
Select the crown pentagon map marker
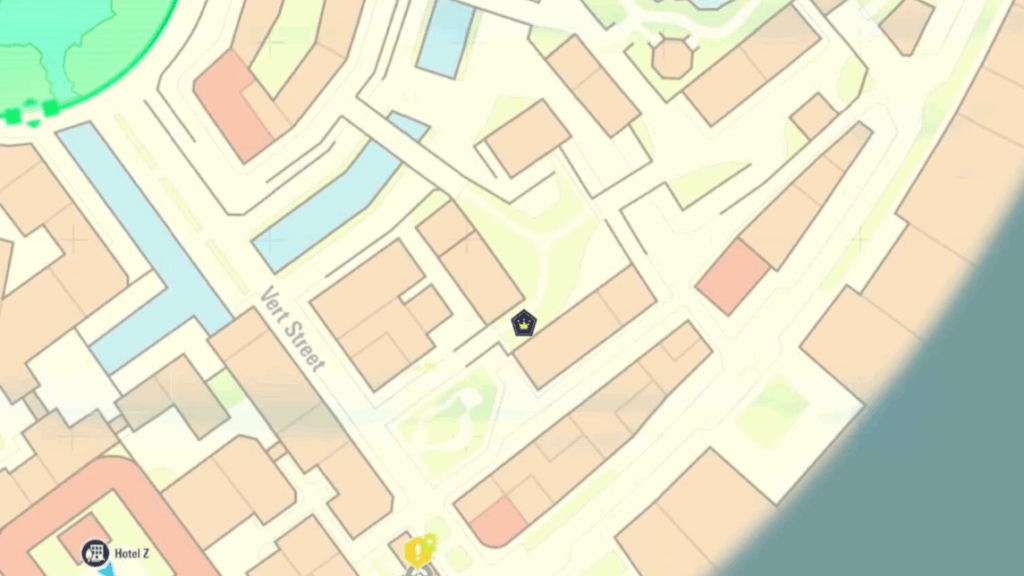point(524,323)
